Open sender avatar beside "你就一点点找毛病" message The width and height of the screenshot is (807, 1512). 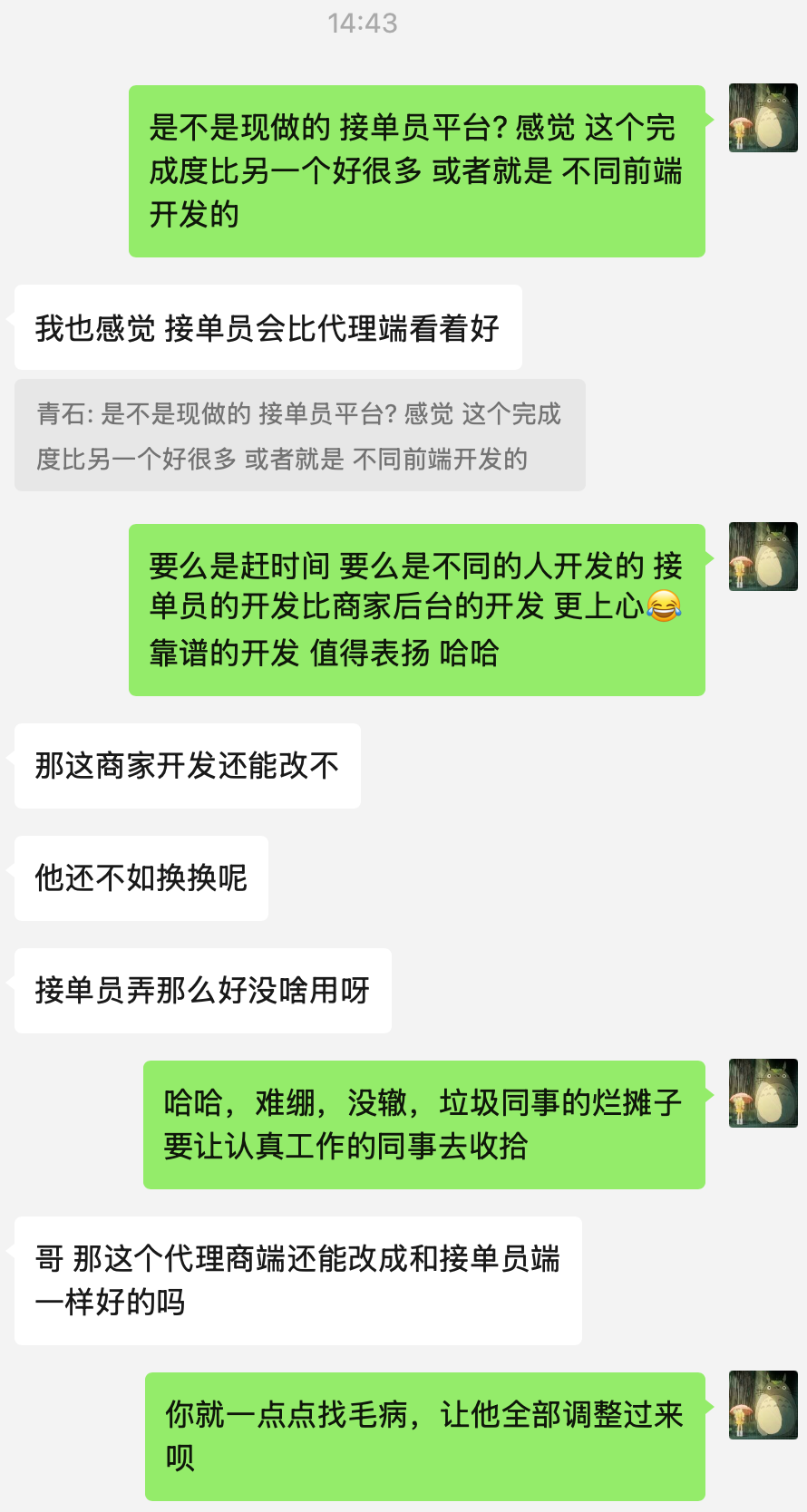click(763, 1405)
